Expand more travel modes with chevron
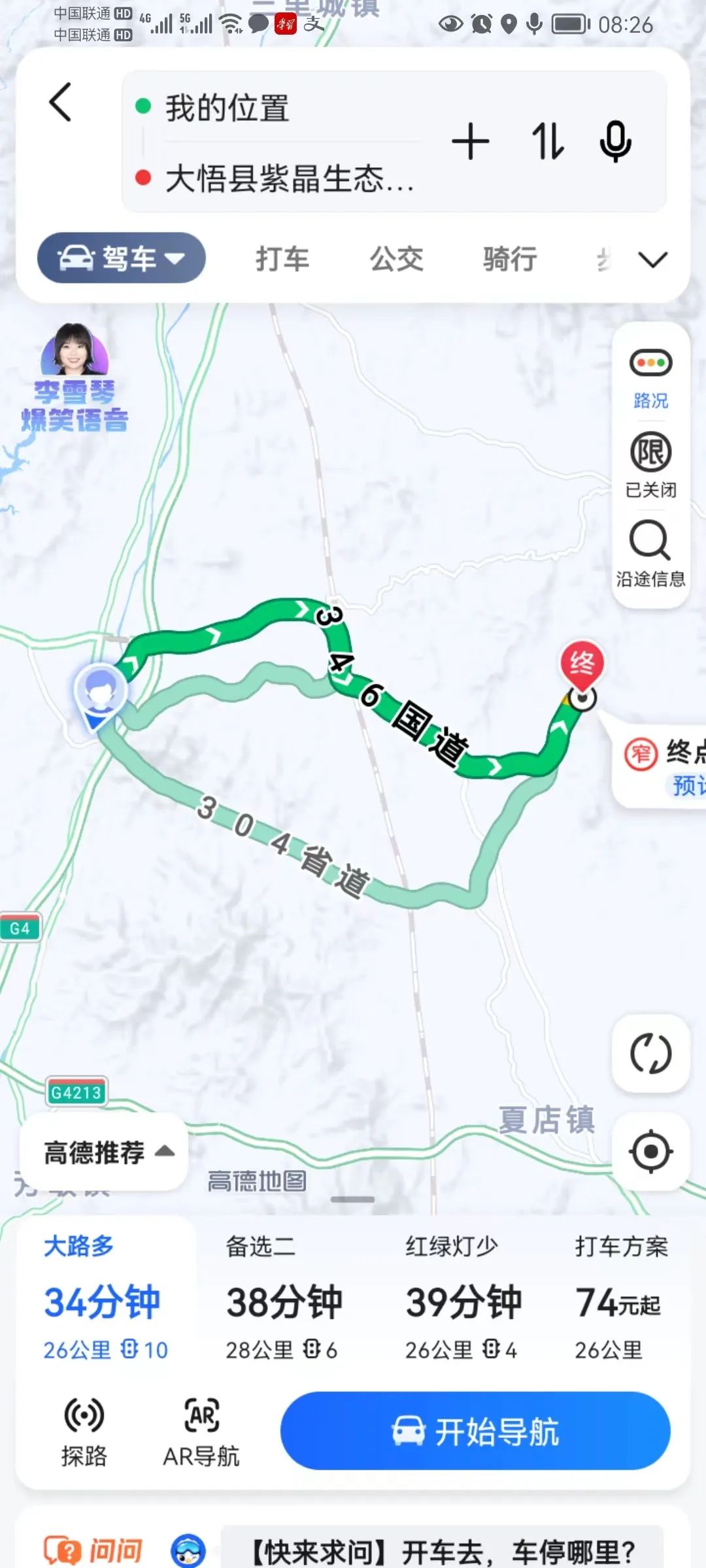Screen dimensions: 706x1568 652,259
